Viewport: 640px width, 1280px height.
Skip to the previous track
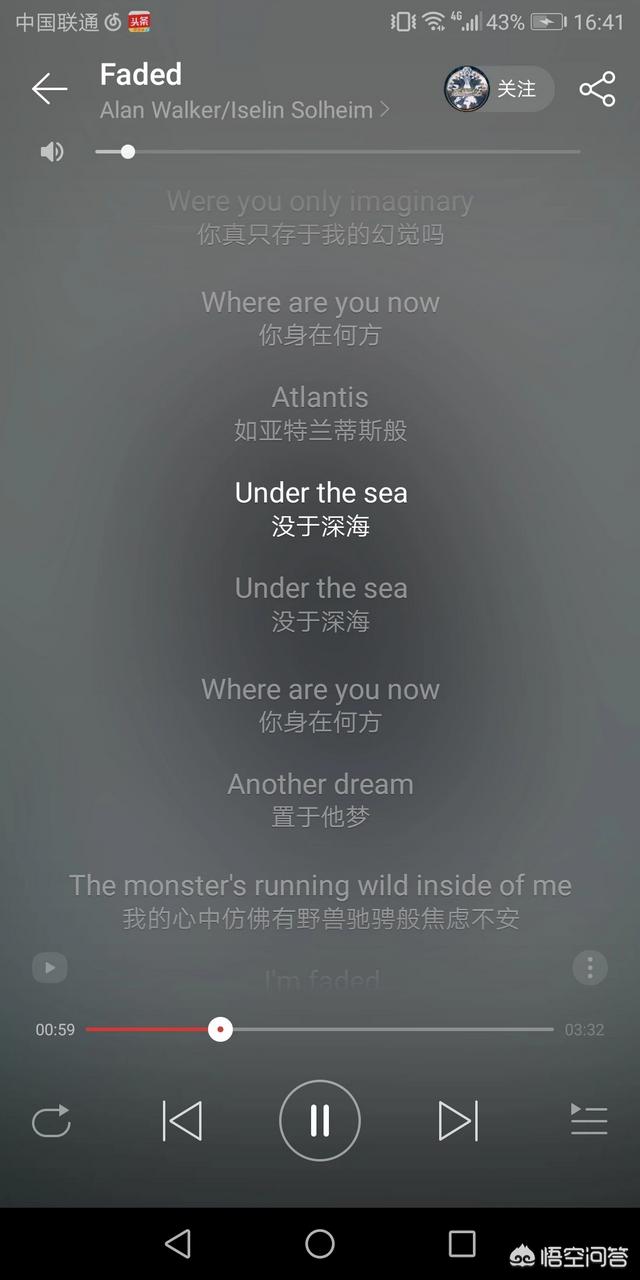pos(182,1120)
